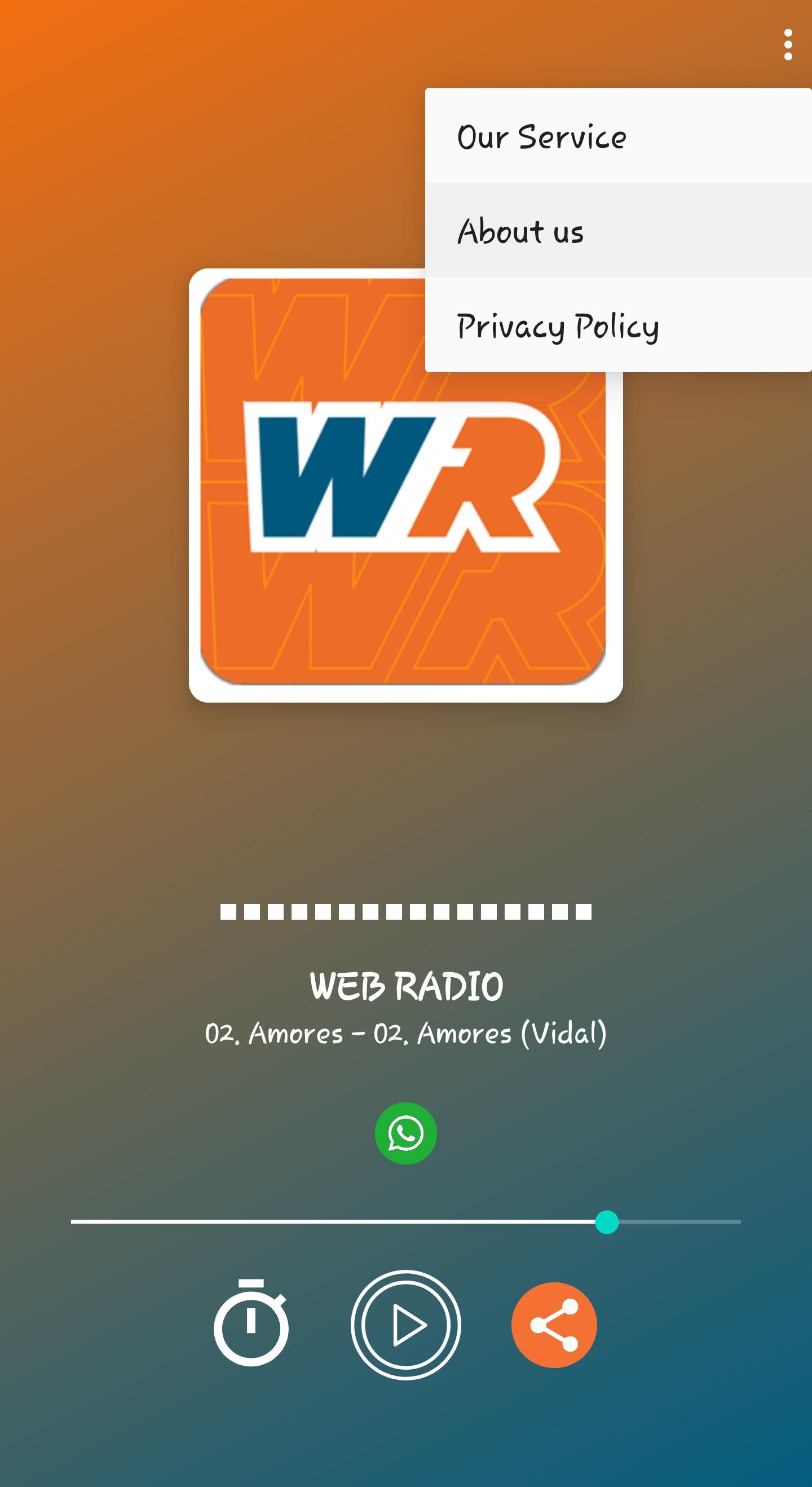Screen dimensions: 812x1487
Task: Open Privacy Policy
Action: 618,325
